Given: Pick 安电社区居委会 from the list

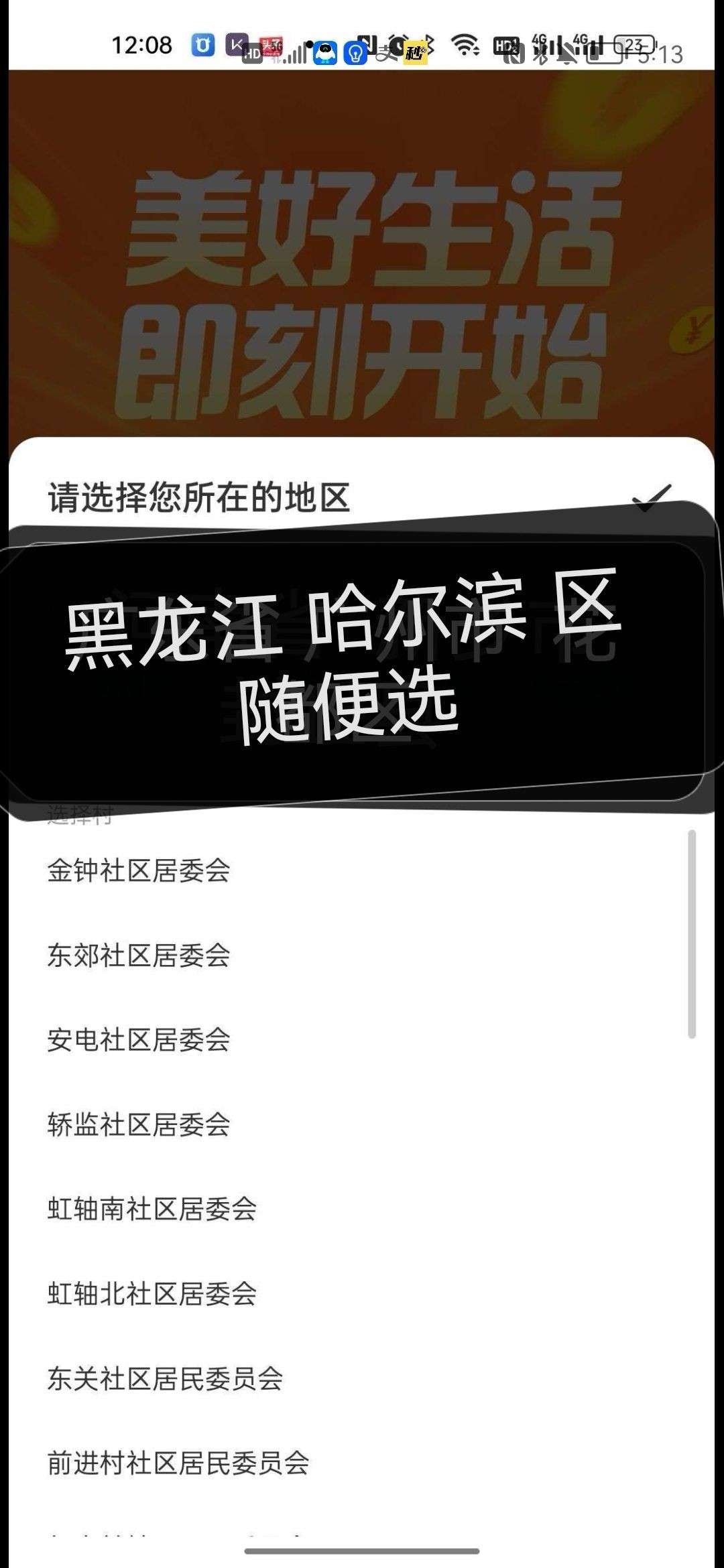Looking at the screenshot, I should pyautogui.click(x=139, y=1039).
